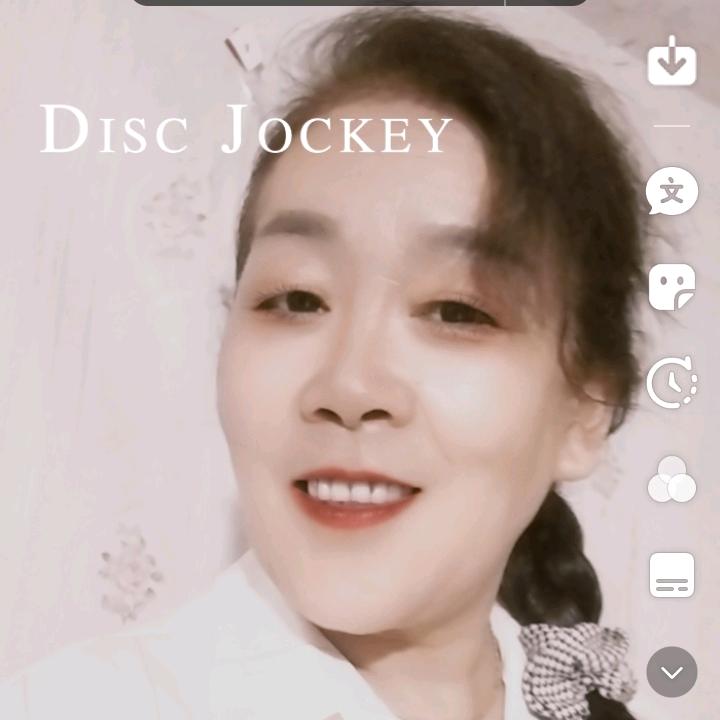Open the stickers panel

click(672, 287)
